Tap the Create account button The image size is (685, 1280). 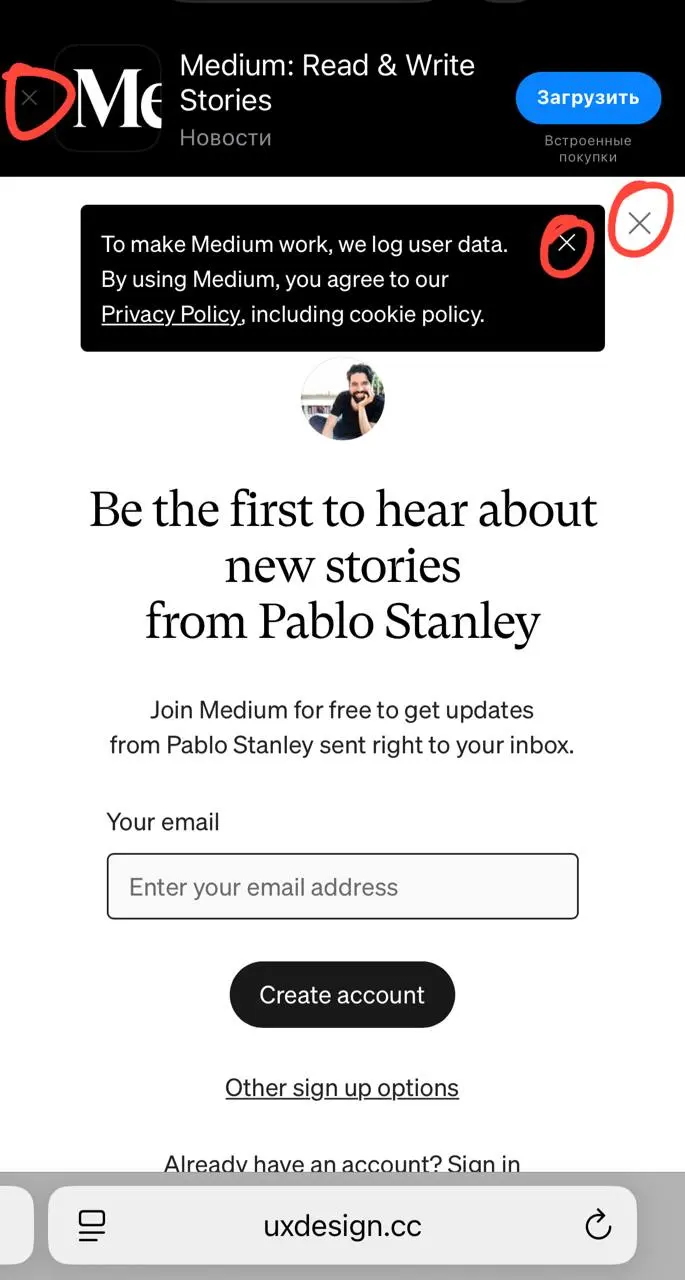click(x=342, y=995)
